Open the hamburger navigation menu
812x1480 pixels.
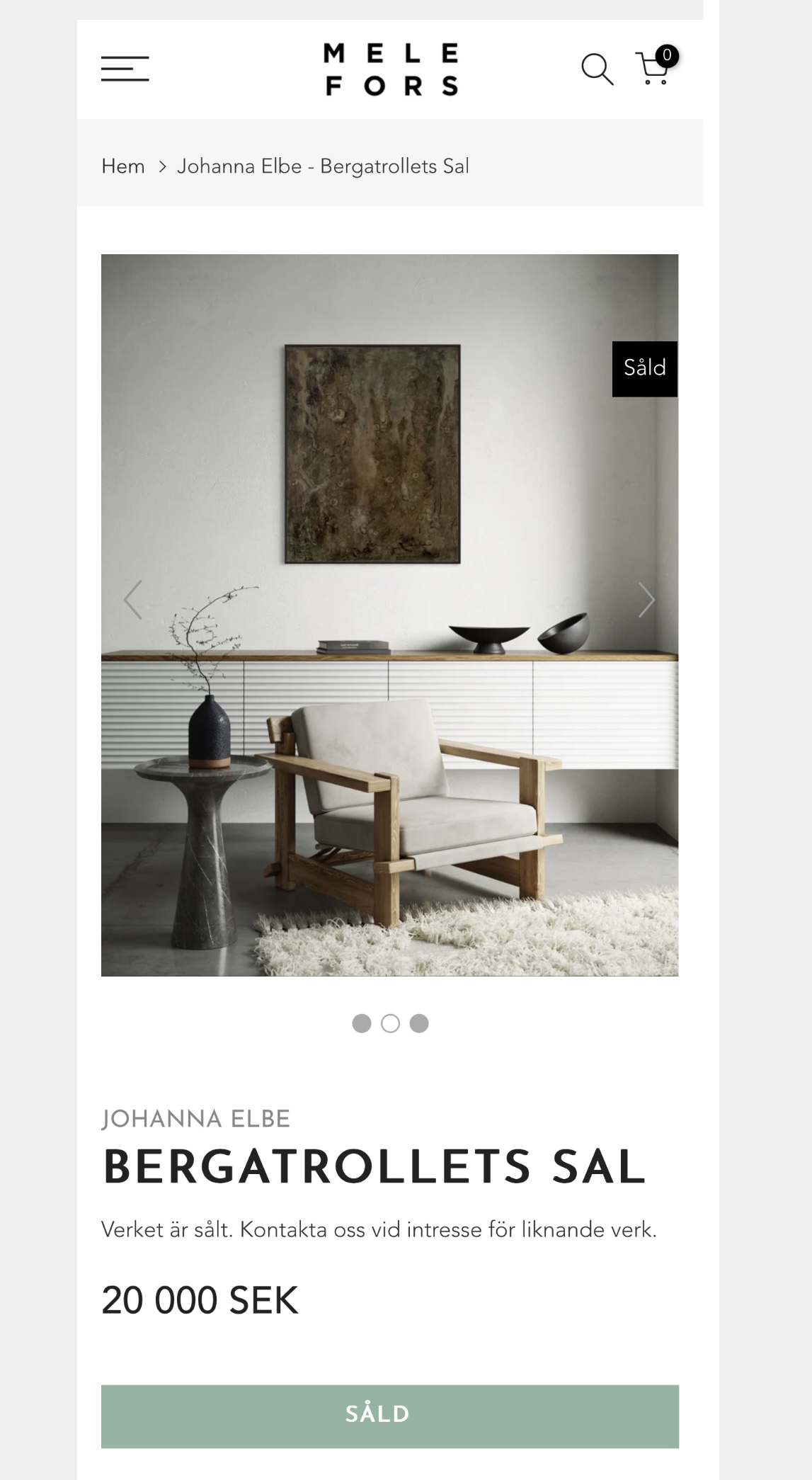(125, 69)
